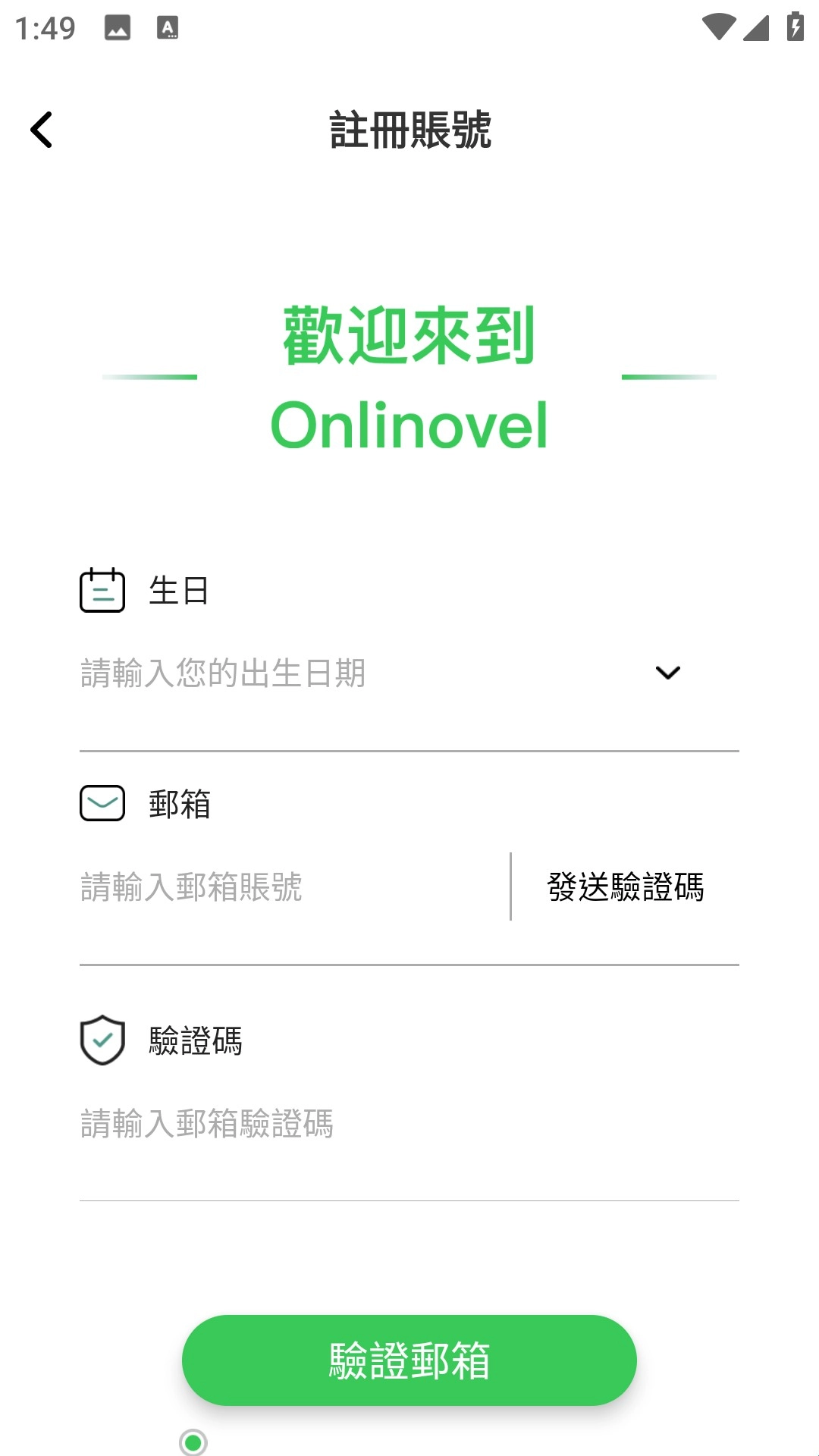Focus the 請輸入郵箱驗證碼 verification code field

[409, 1123]
